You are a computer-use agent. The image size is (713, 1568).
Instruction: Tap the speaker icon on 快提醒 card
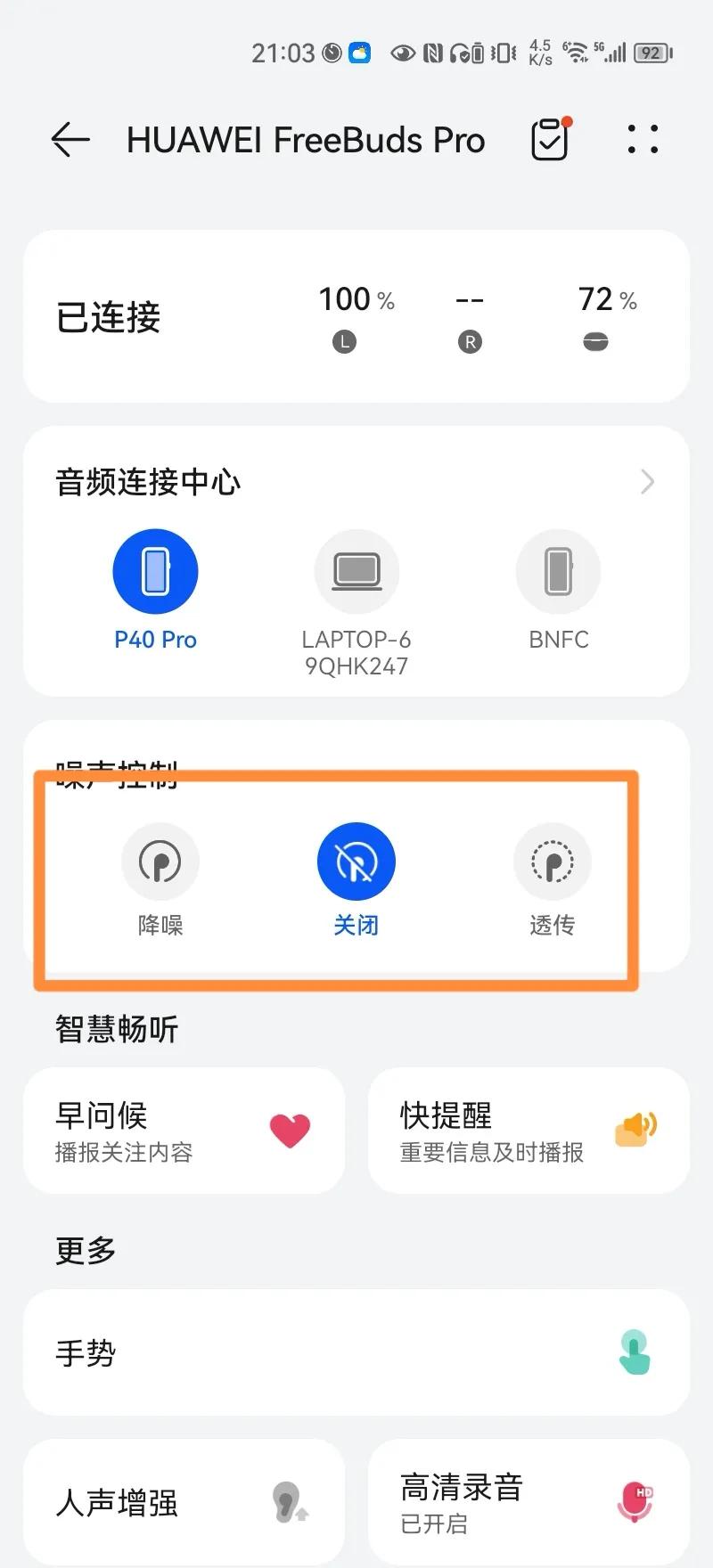point(634,1130)
